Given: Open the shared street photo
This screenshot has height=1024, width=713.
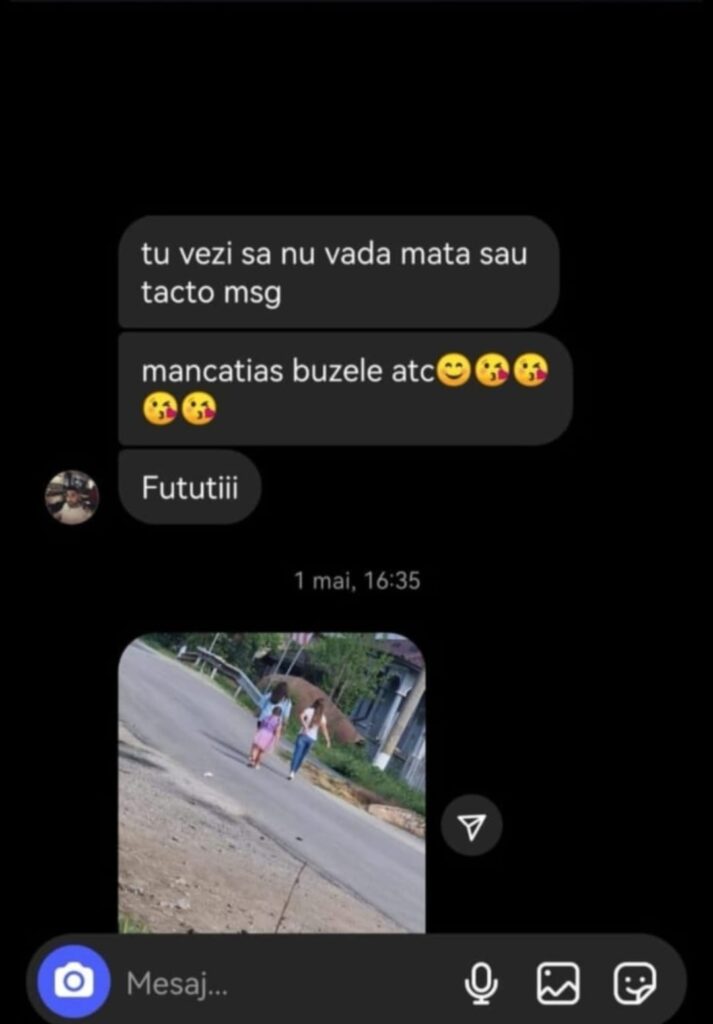Looking at the screenshot, I should (x=271, y=782).
